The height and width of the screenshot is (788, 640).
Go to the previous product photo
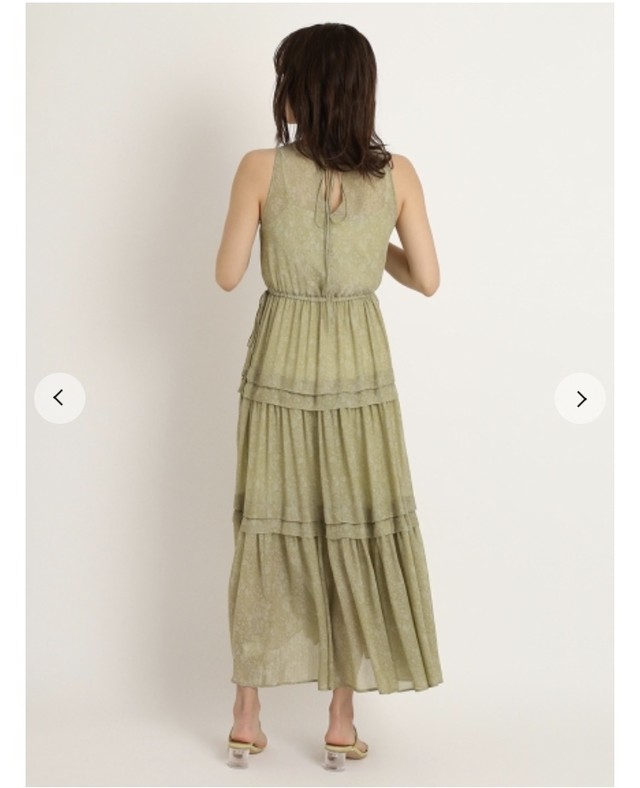[59, 398]
